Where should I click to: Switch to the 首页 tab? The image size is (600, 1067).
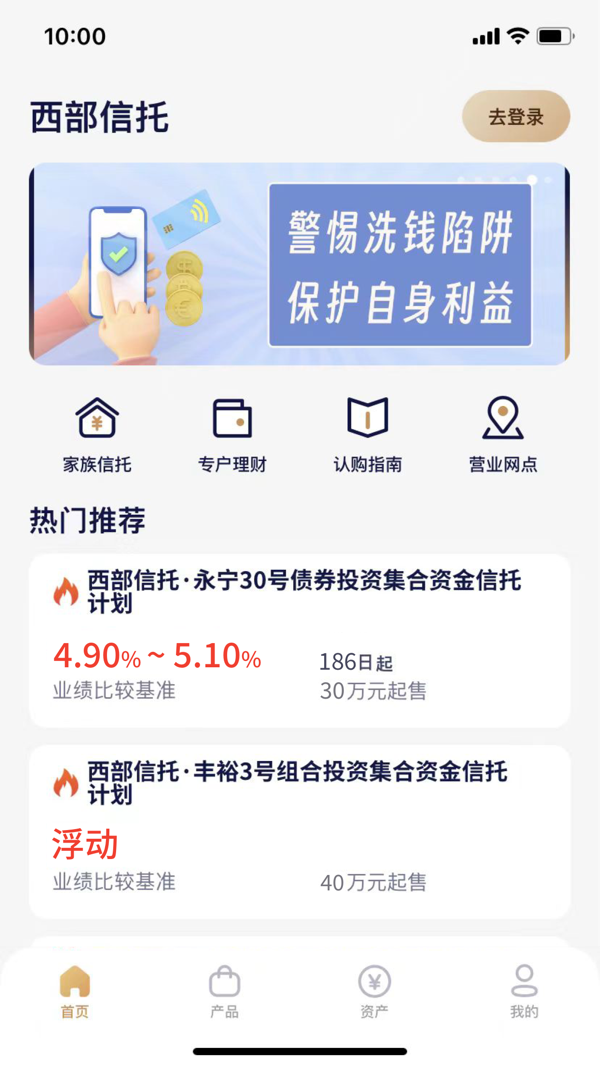coord(75,992)
